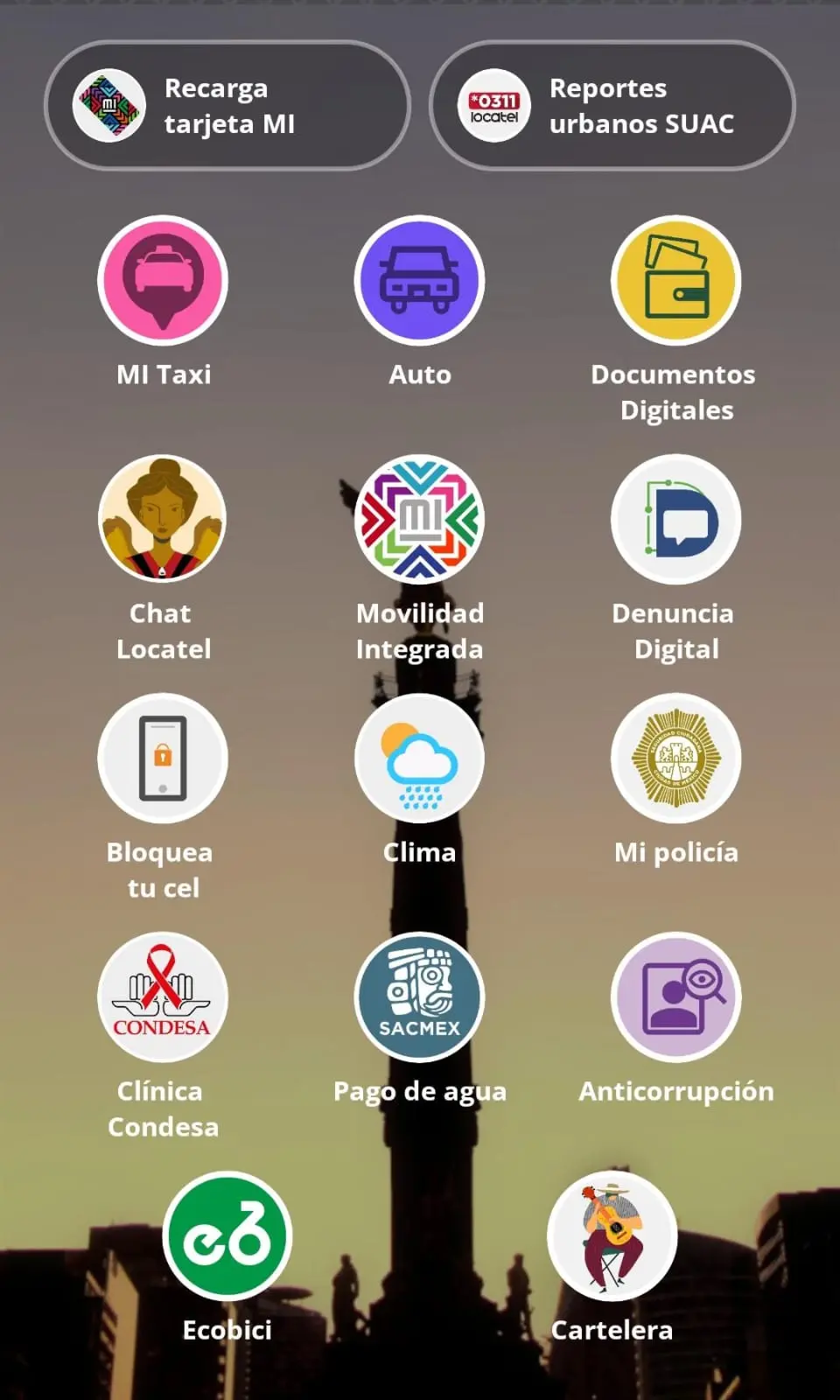Open Documentos Digitales wallet
The image size is (840, 1400).
tap(675, 281)
